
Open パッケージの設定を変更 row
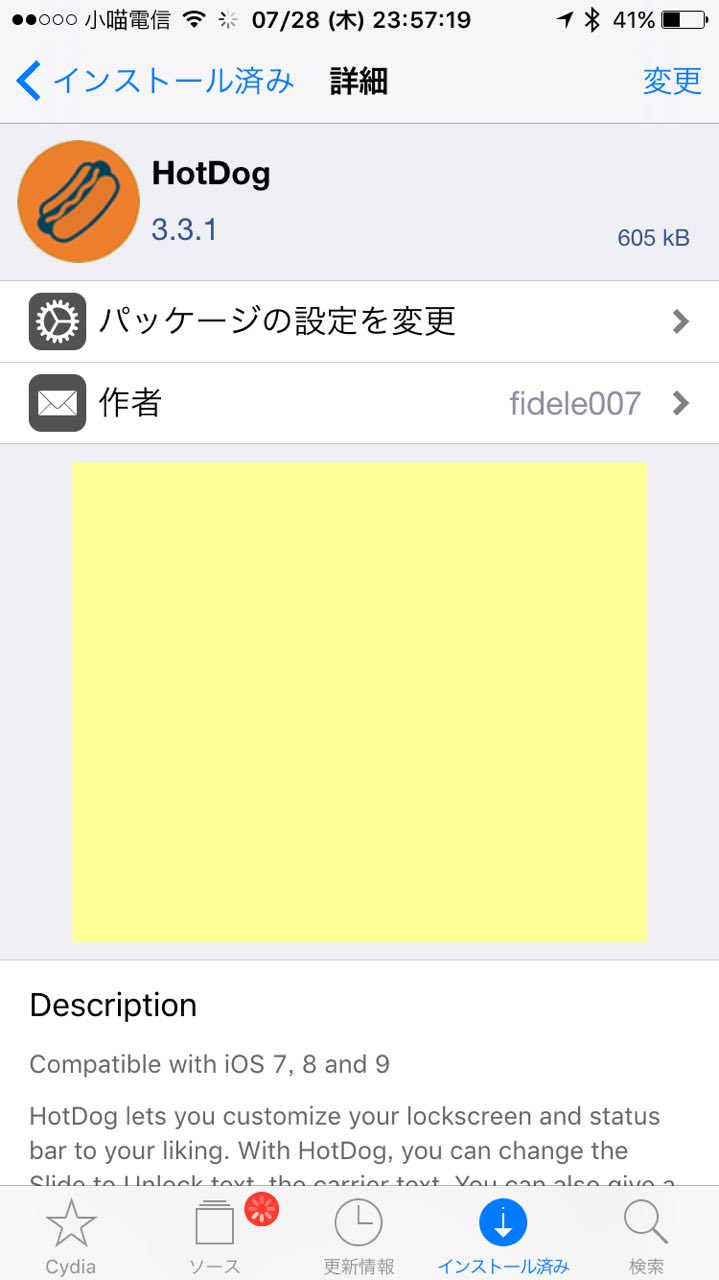(359, 321)
